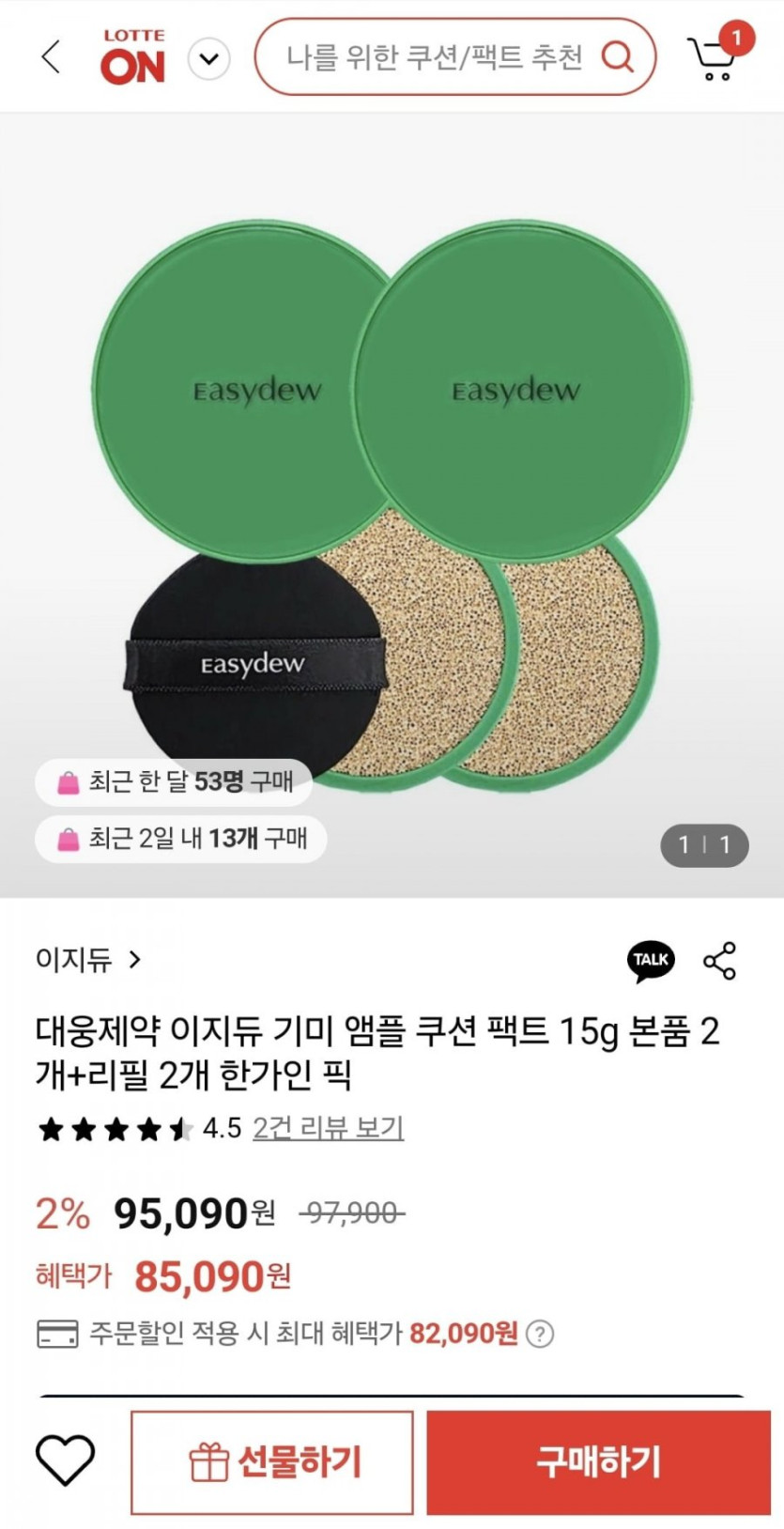
Task: Open help for 최대 혜택가 info
Action: tap(540, 1334)
